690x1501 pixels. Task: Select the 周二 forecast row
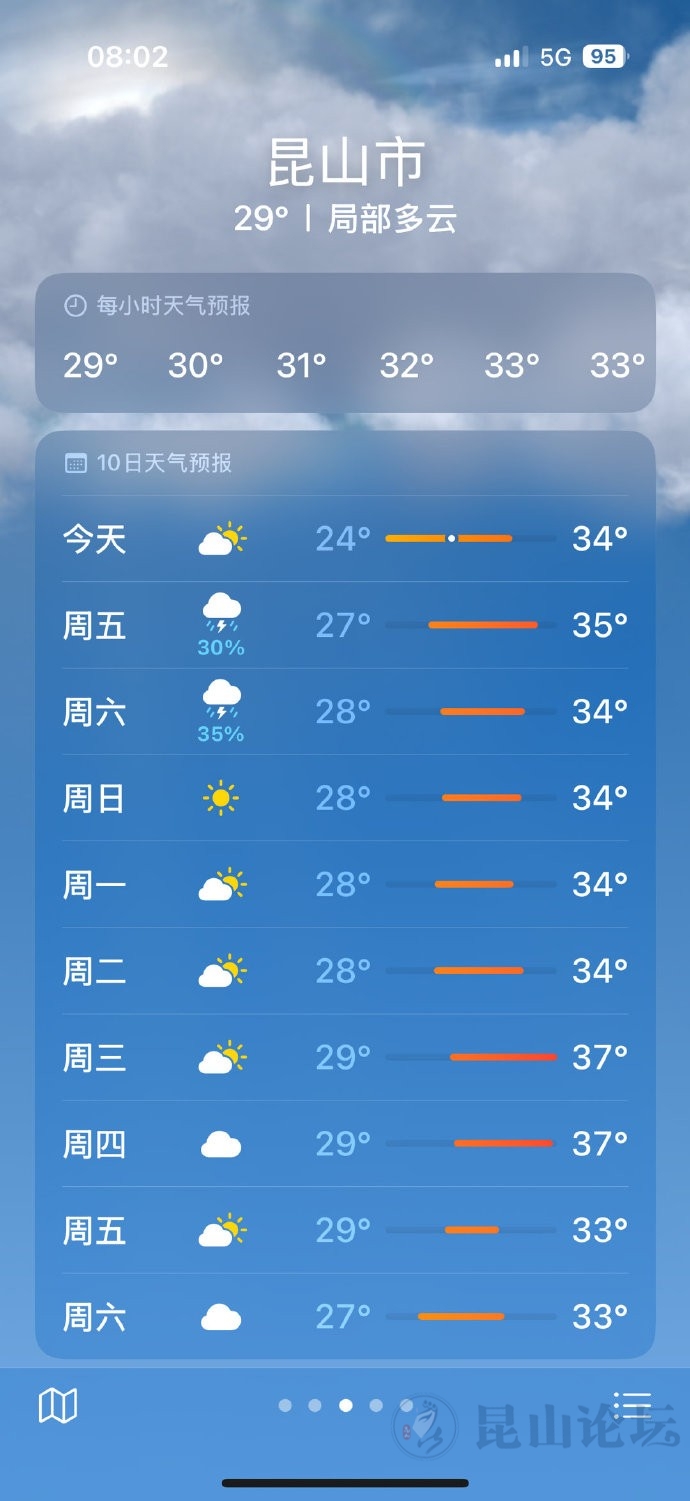[345, 970]
